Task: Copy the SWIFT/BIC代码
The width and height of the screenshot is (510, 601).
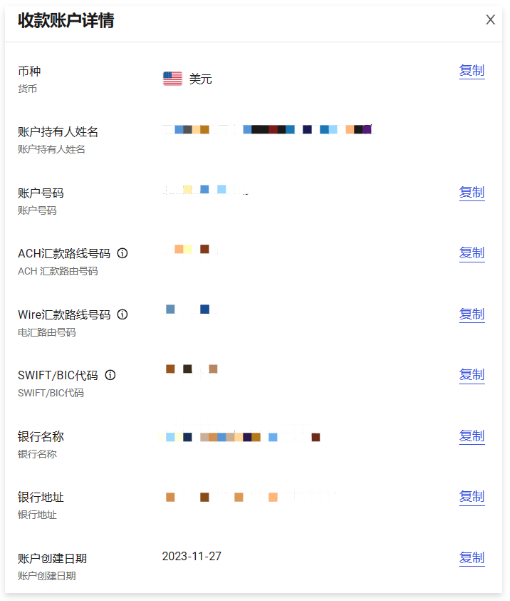Action: (x=472, y=375)
